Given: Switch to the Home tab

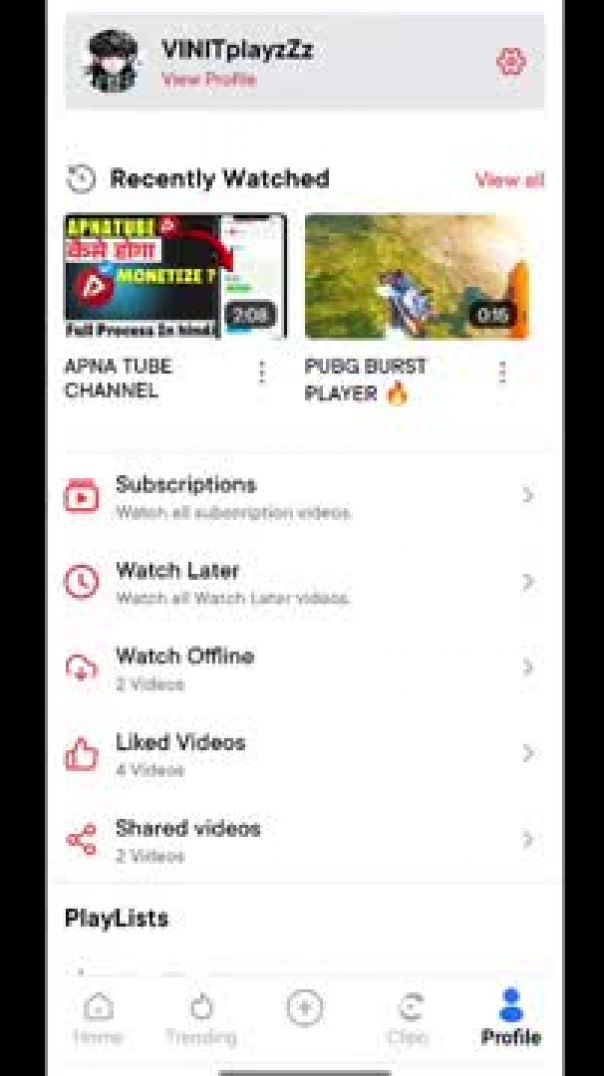Looking at the screenshot, I should (98, 1018).
